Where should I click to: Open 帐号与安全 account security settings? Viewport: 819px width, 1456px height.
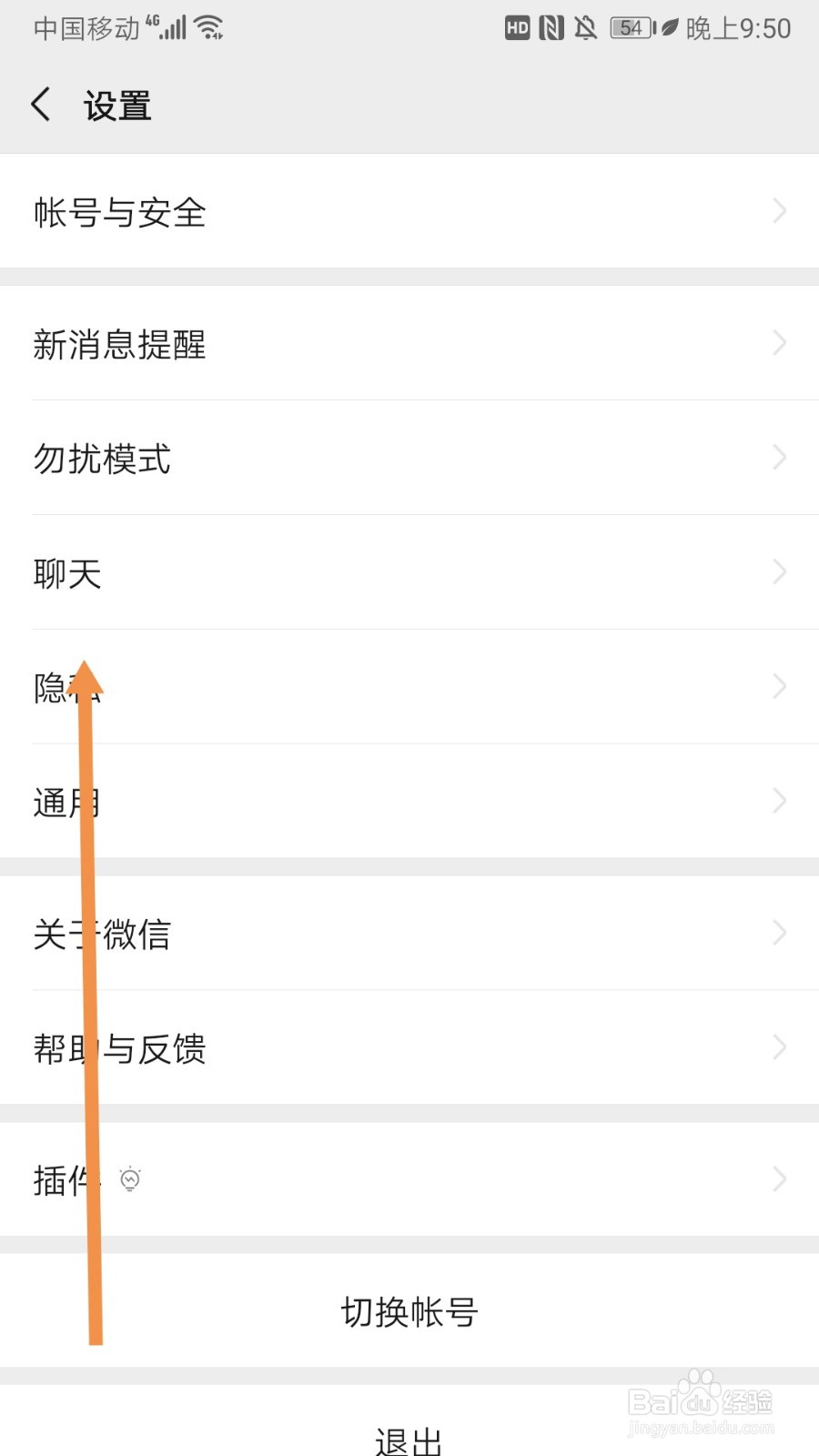[409, 211]
